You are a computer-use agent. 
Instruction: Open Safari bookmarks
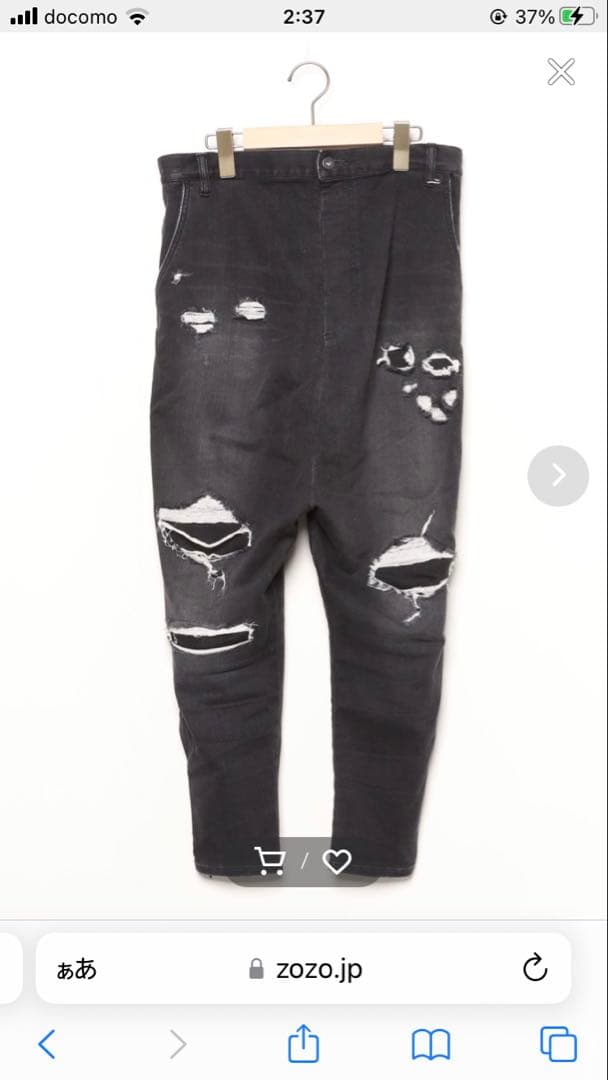(431, 1045)
